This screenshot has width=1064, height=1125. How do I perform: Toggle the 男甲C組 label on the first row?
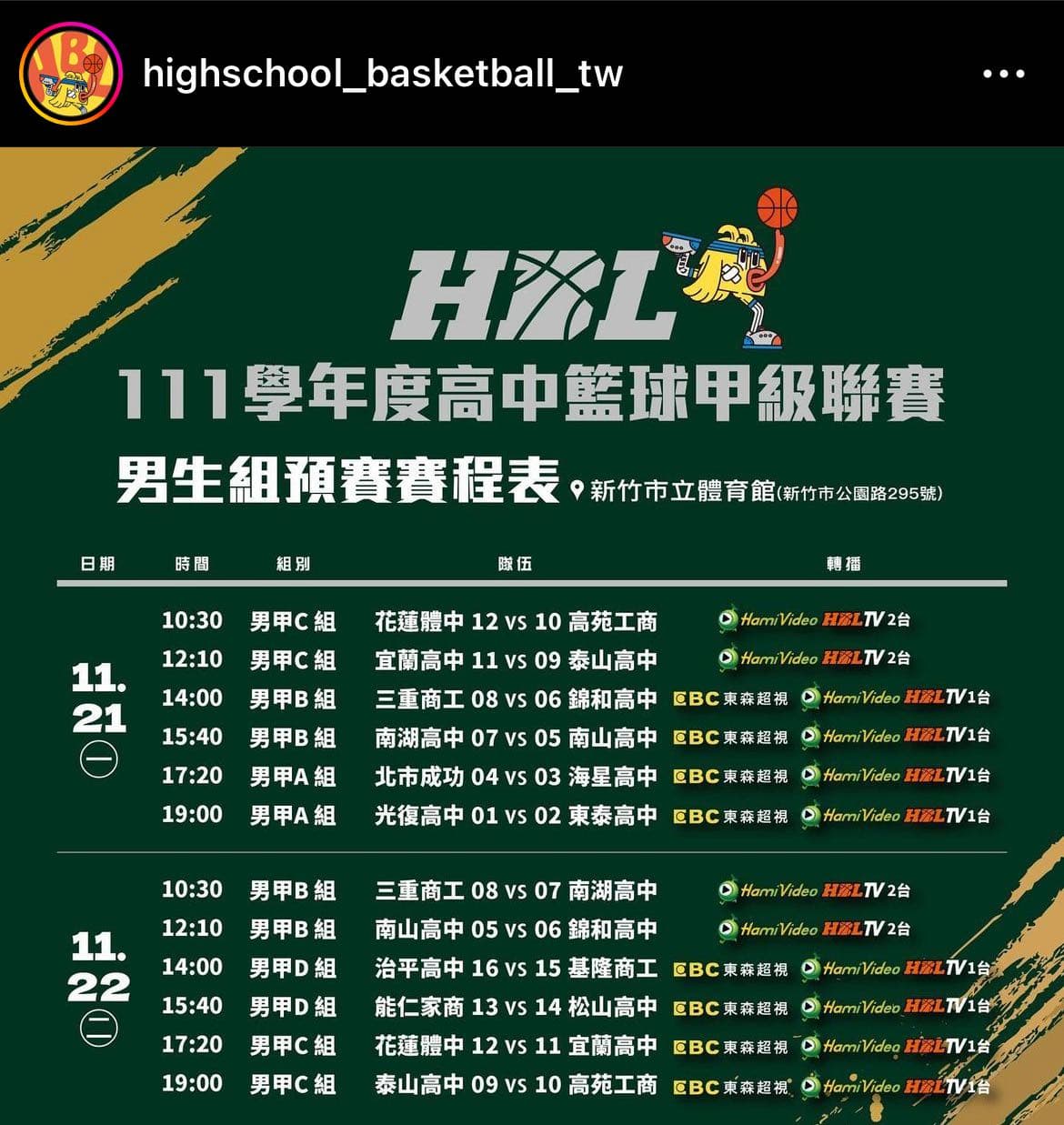294,621
